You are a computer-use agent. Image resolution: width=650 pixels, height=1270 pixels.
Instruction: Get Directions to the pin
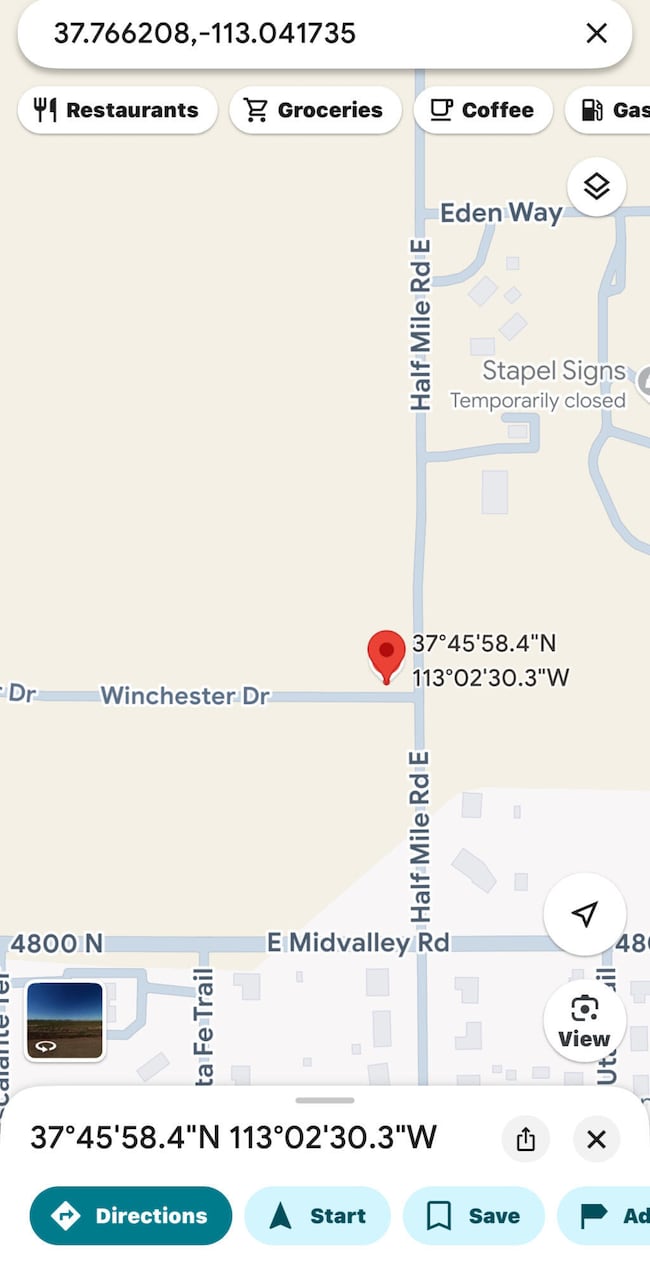[131, 1216]
